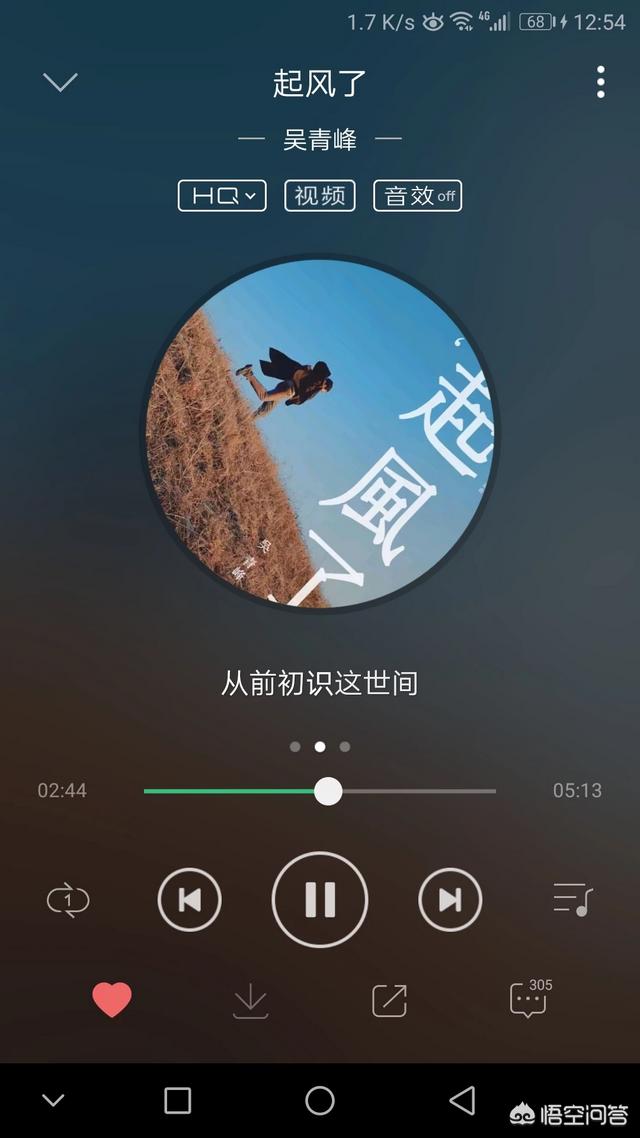Image resolution: width=640 pixels, height=1138 pixels.
Task: Tap the 视频 video button
Action: click(x=321, y=196)
